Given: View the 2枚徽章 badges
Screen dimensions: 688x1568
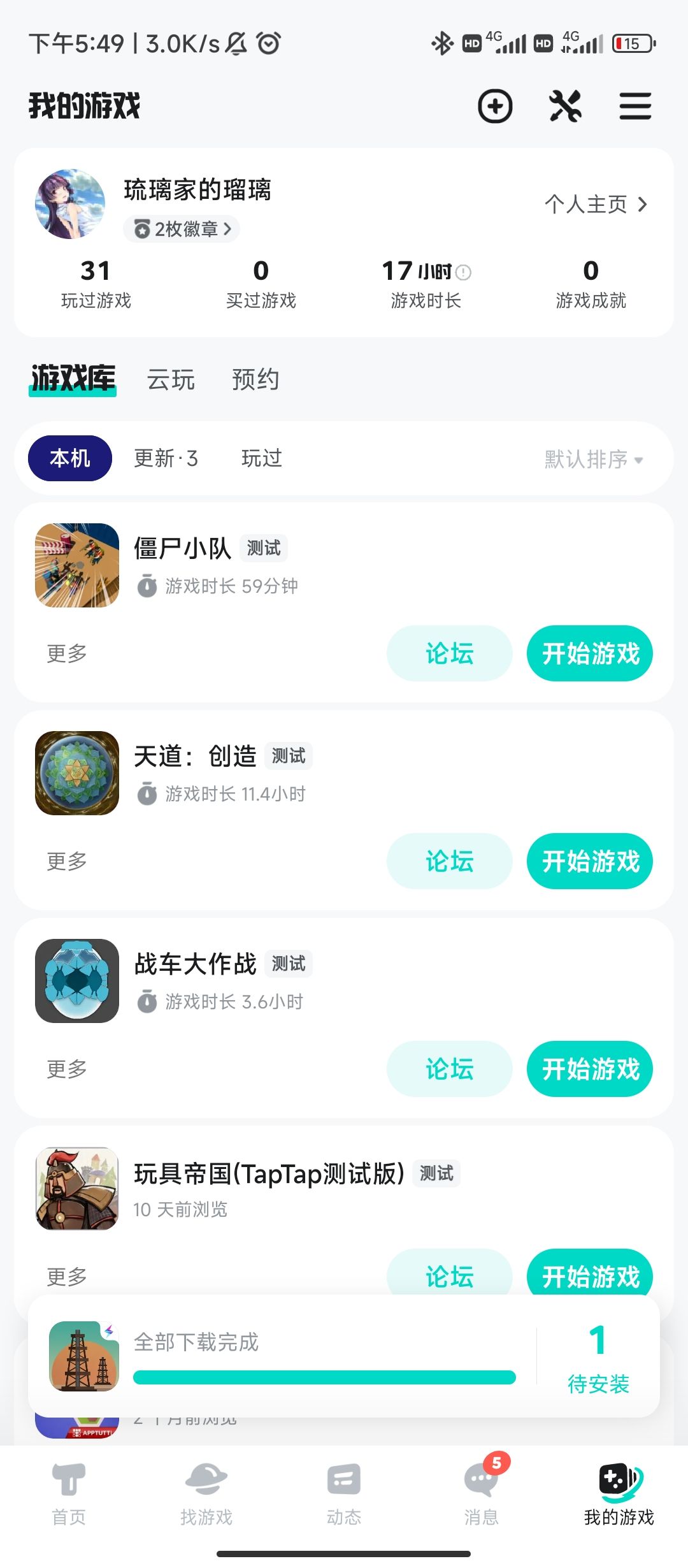Looking at the screenshot, I should [x=182, y=229].
